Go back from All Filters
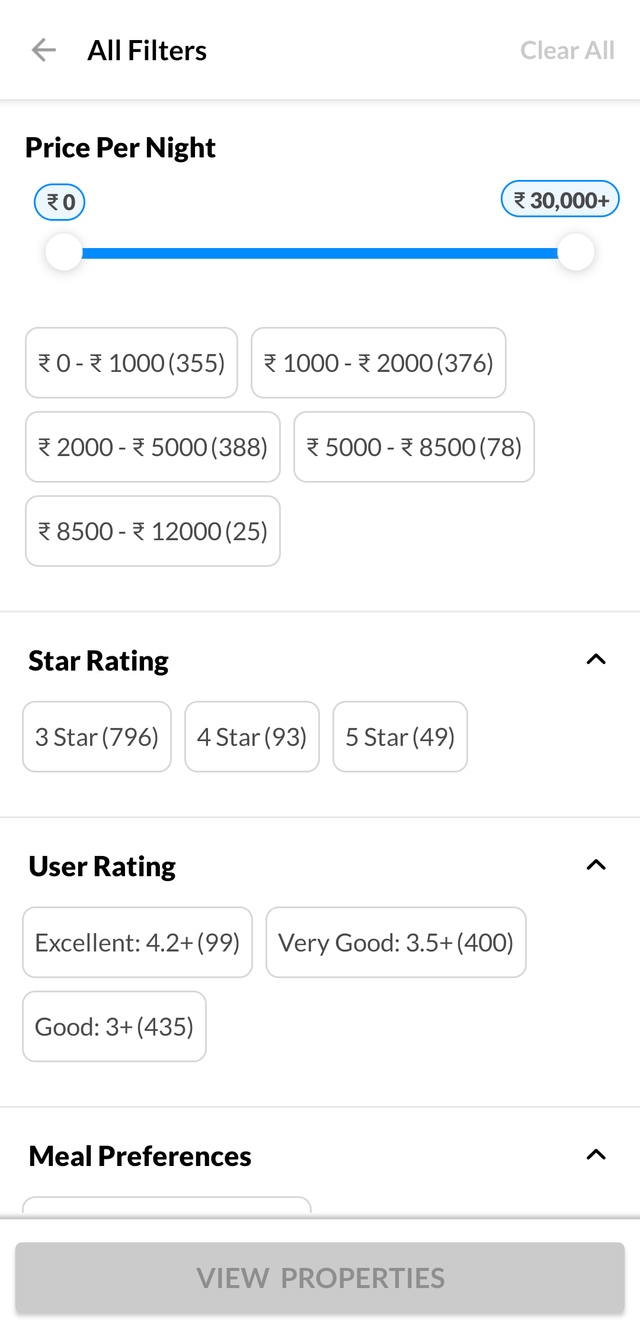640x1337 pixels. pyautogui.click(x=43, y=50)
